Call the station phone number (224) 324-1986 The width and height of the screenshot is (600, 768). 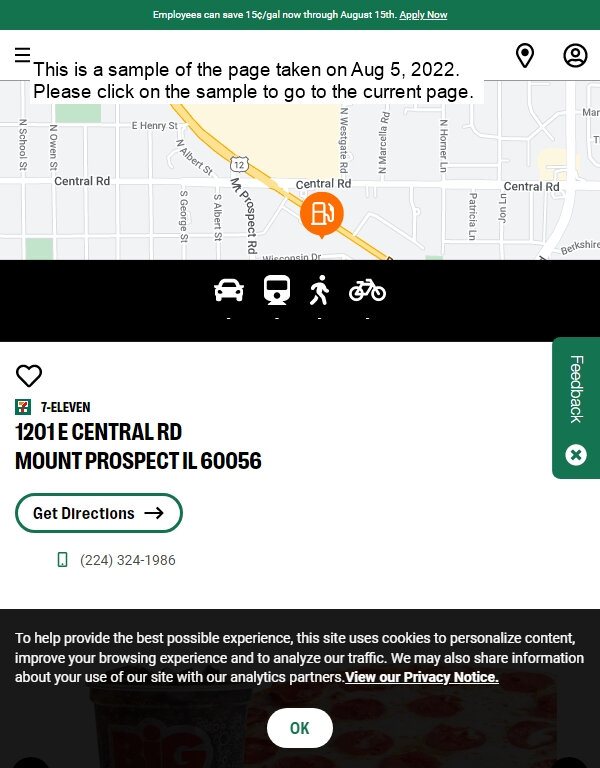pos(127,560)
